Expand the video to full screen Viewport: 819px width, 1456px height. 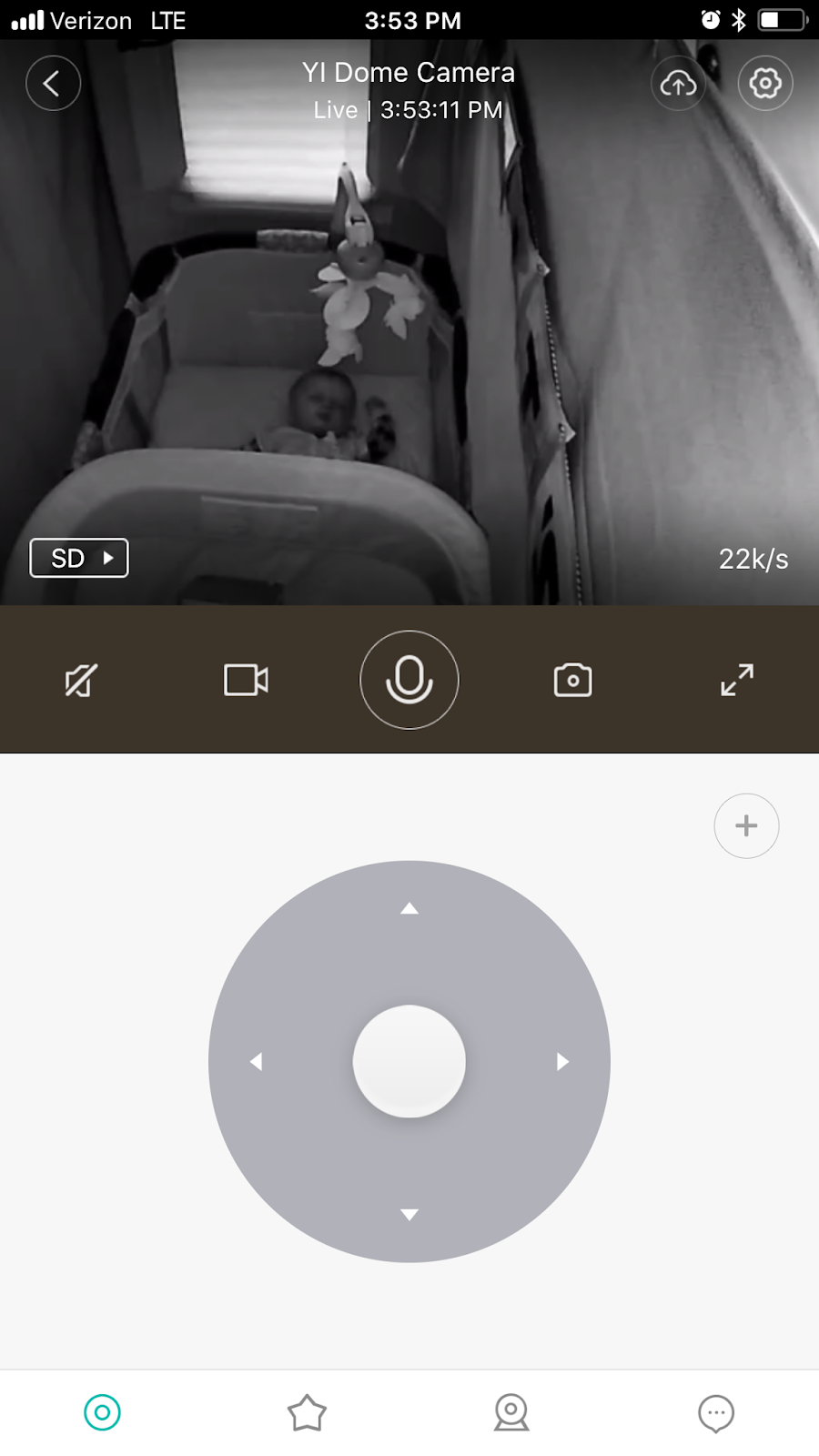737,680
